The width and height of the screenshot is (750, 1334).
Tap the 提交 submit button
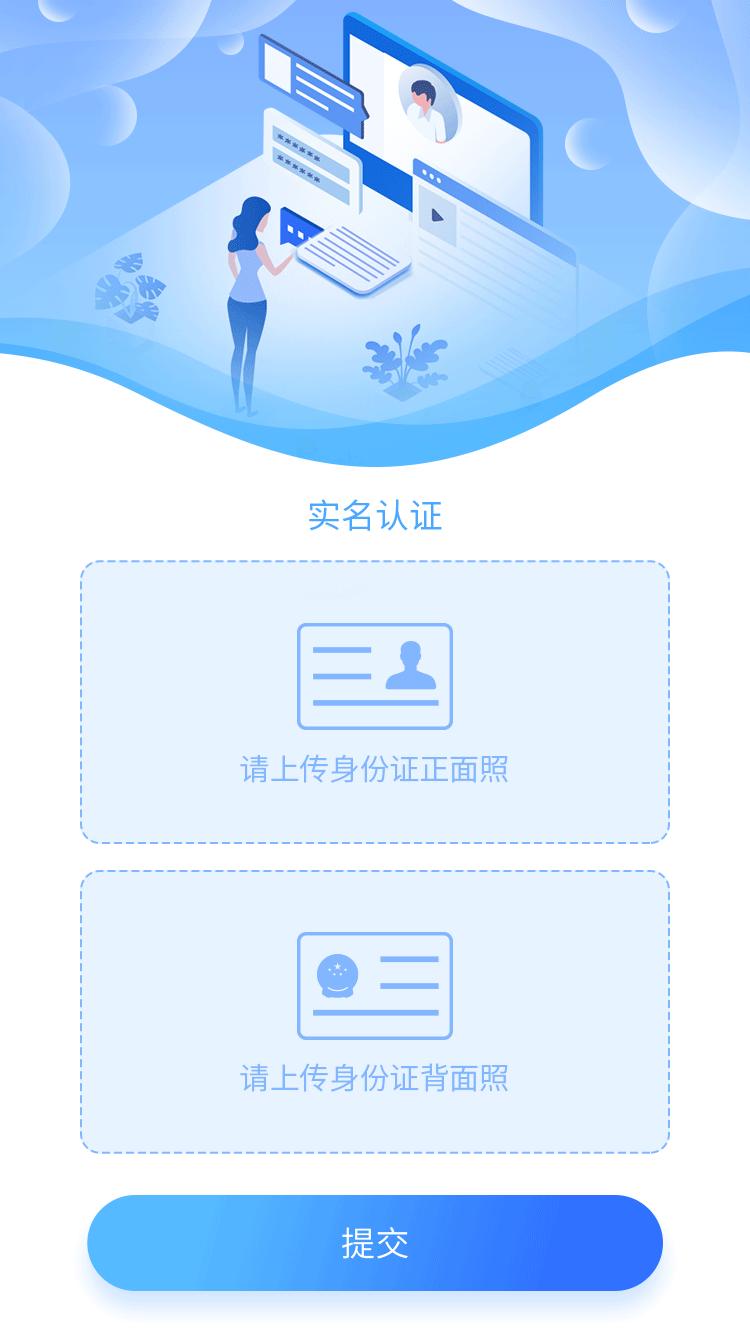pyautogui.click(x=375, y=1243)
